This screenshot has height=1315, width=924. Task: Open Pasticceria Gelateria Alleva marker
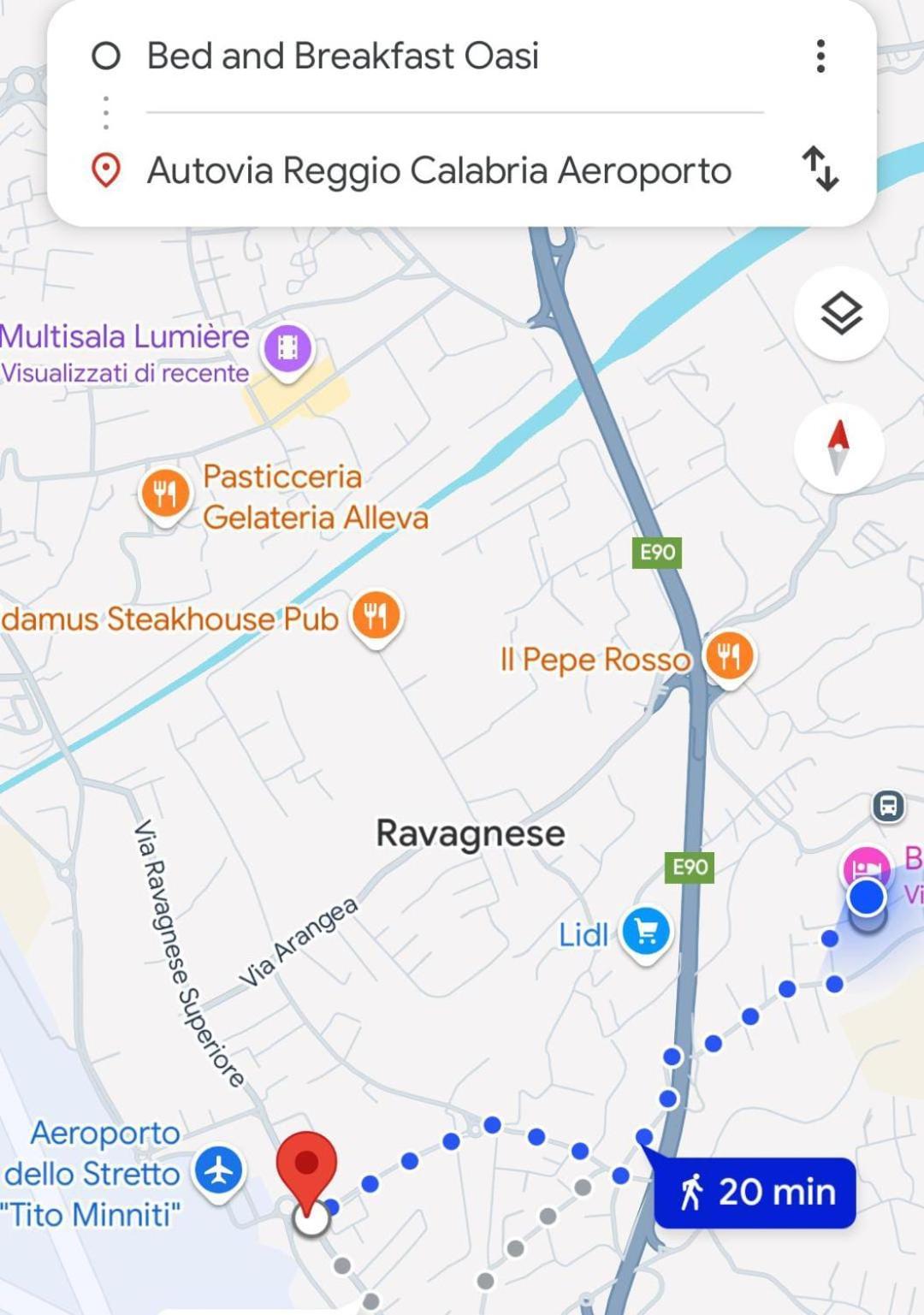165,494
